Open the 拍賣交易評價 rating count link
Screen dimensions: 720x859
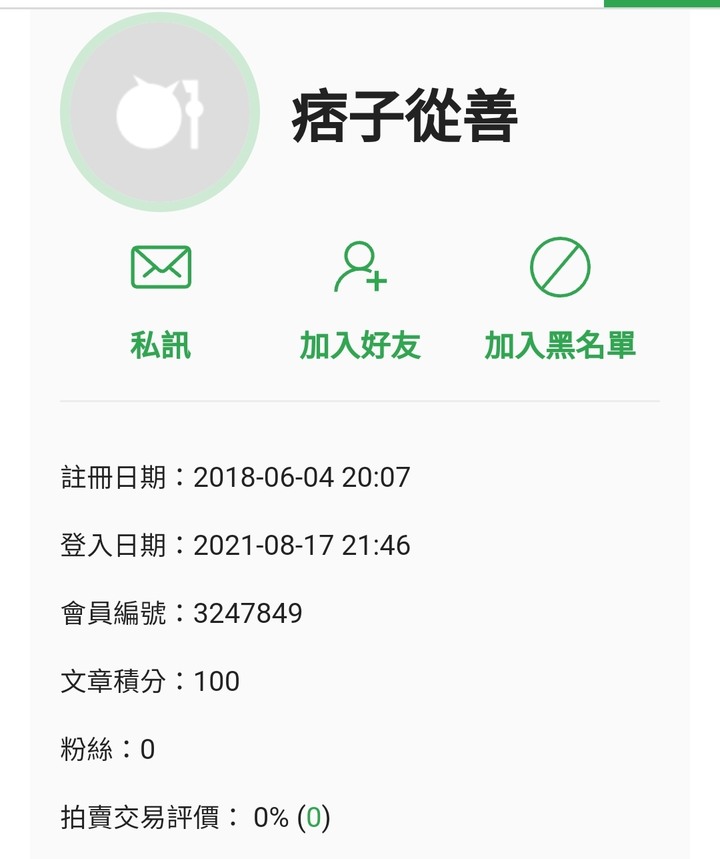tap(314, 818)
